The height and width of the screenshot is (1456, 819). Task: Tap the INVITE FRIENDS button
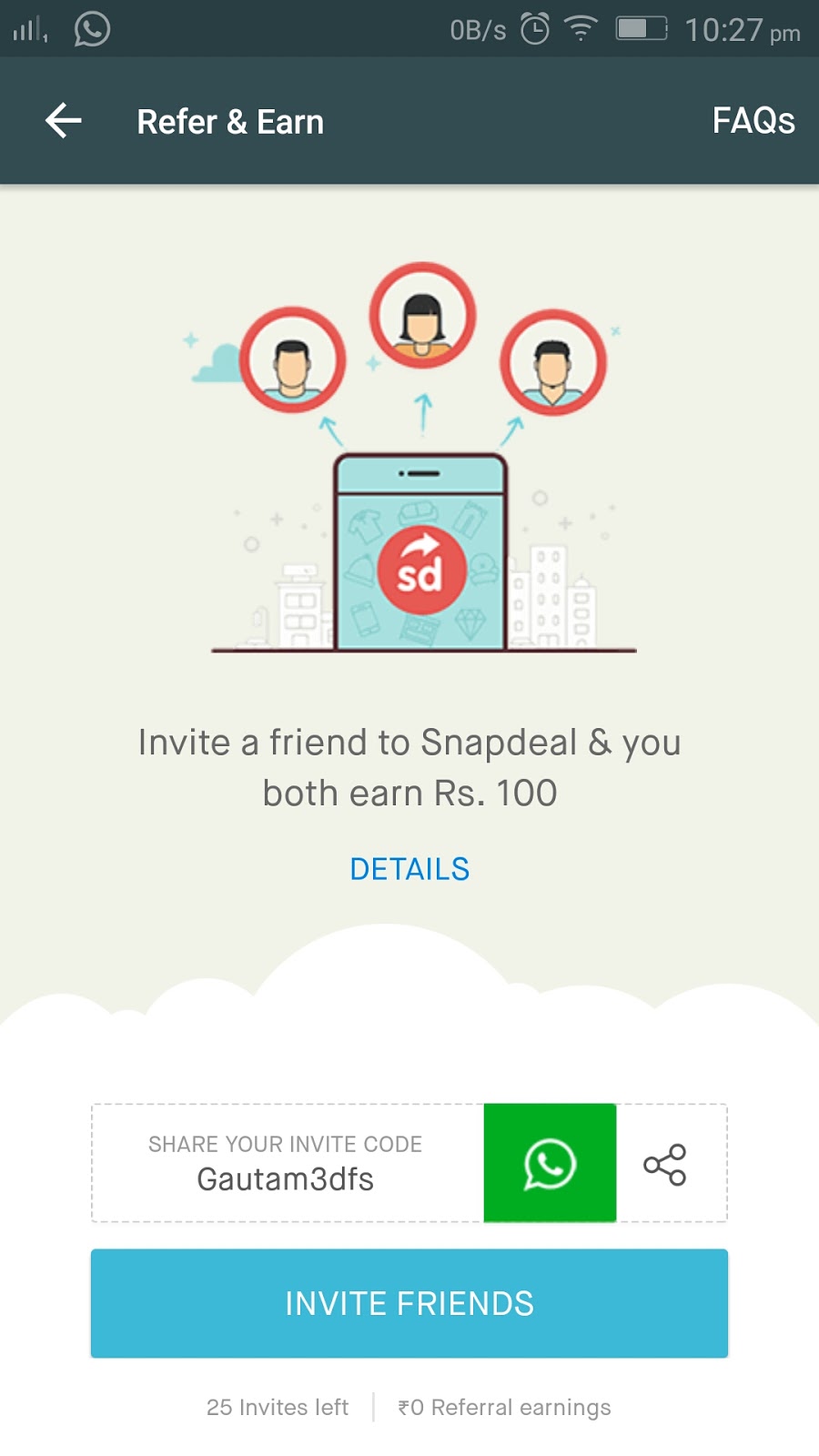pyautogui.click(x=409, y=1303)
